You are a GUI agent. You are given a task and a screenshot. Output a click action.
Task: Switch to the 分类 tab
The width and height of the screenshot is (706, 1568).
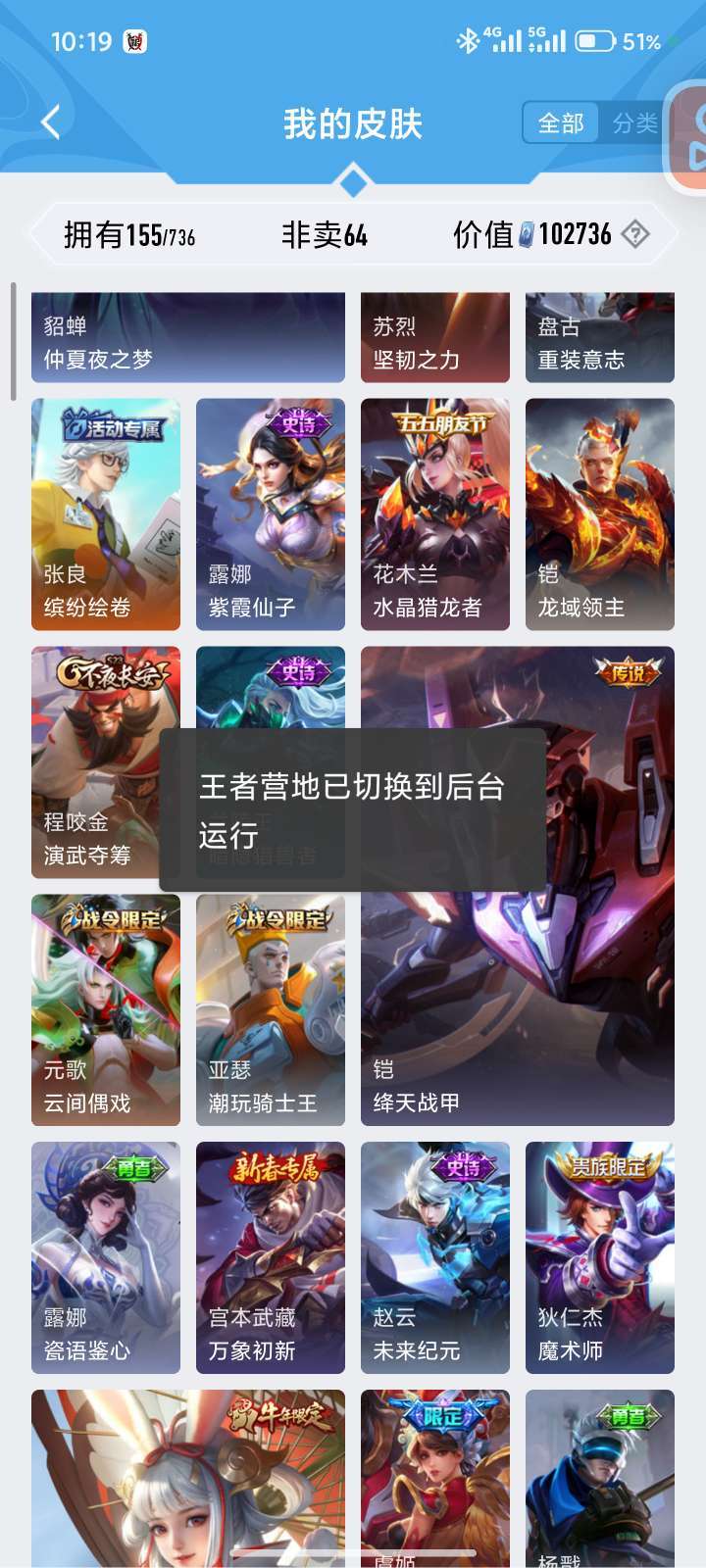(x=634, y=123)
